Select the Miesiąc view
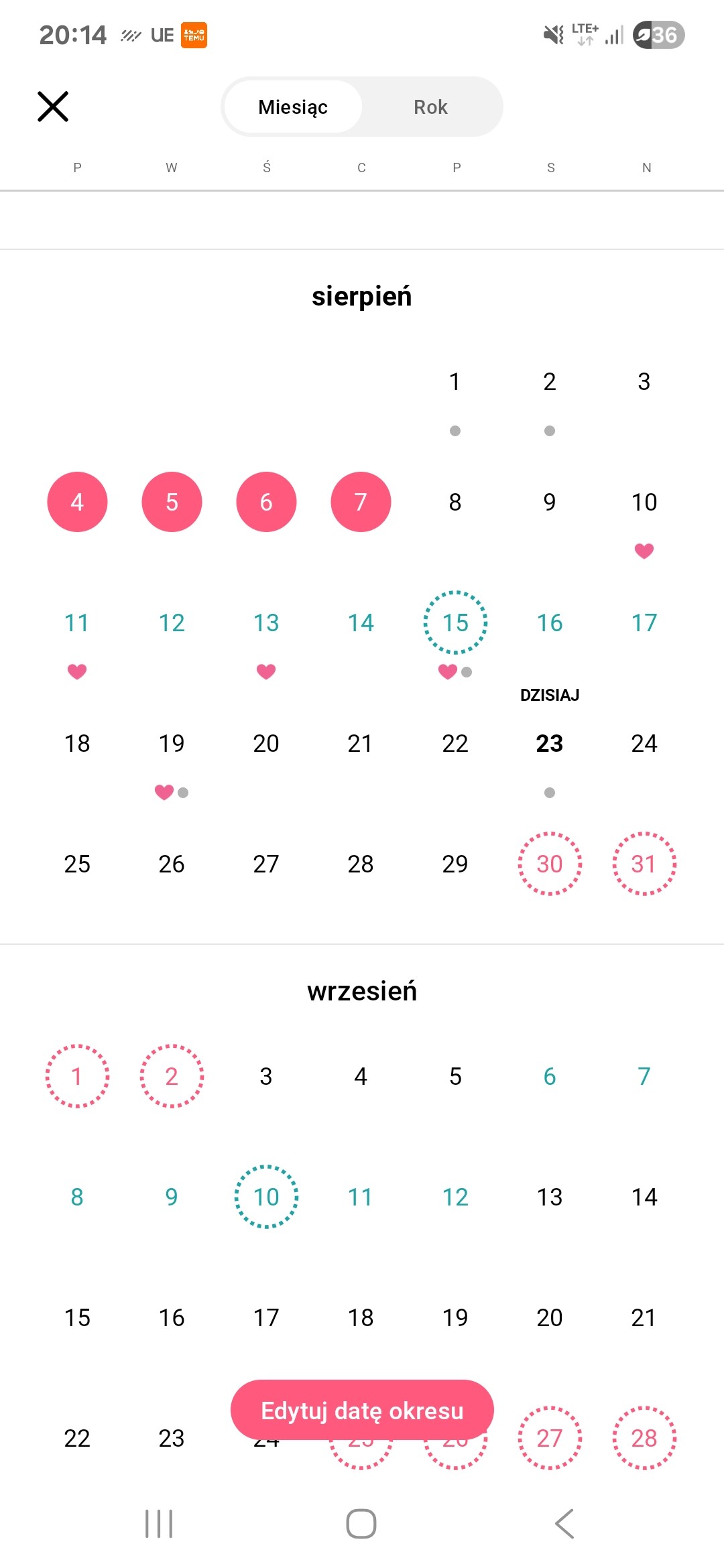 click(293, 107)
